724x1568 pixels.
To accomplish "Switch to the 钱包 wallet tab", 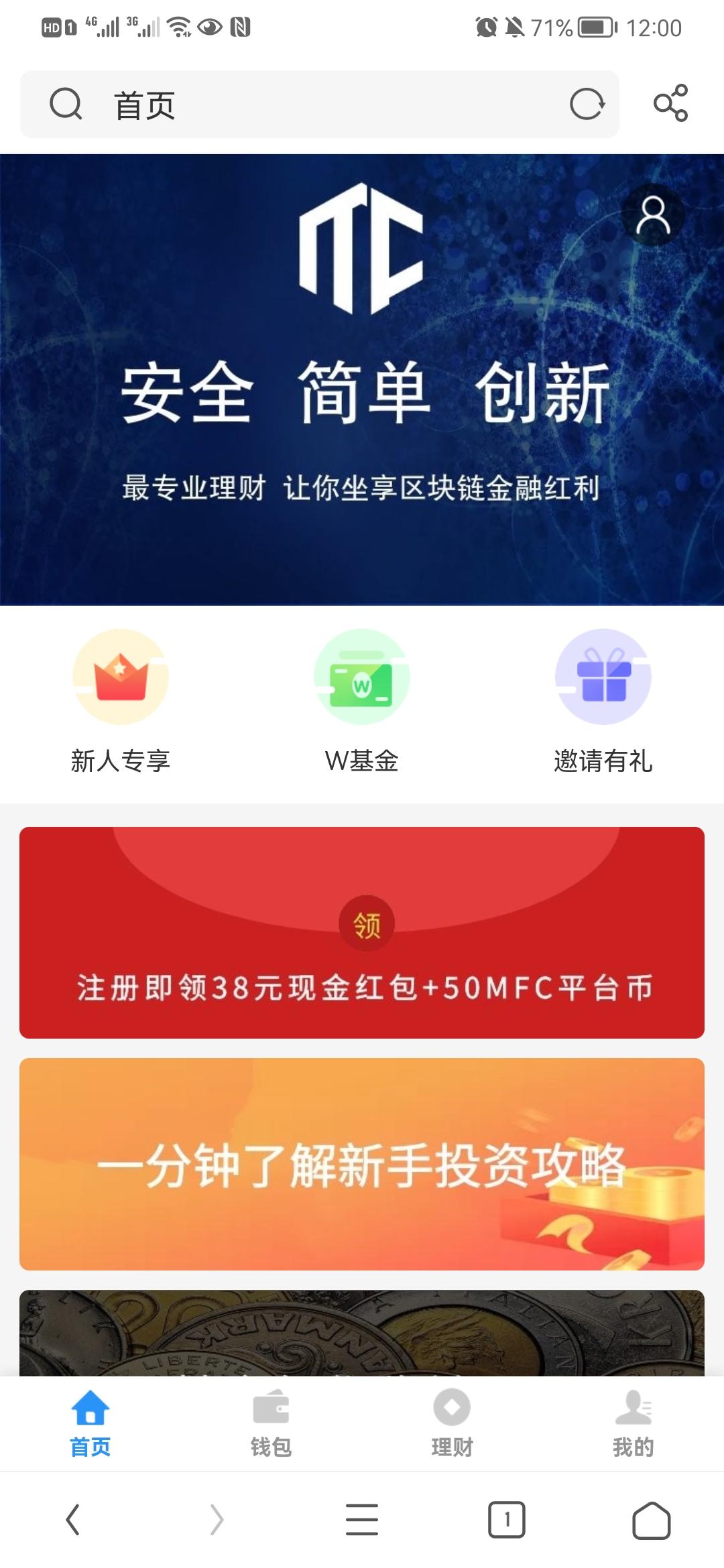I will (x=271, y=1424).
